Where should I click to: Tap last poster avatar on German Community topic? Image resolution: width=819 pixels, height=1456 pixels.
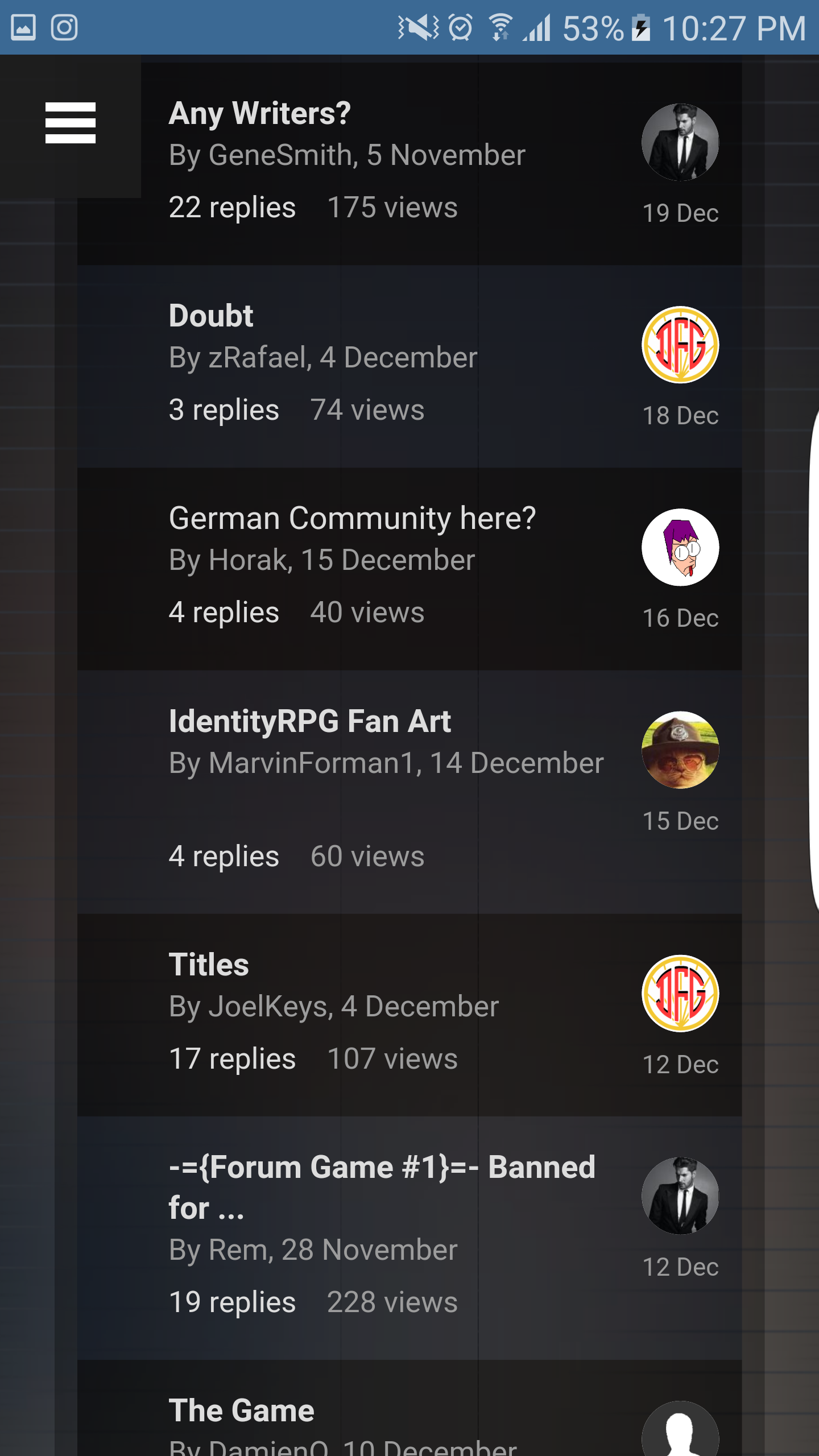coord(680,547)
